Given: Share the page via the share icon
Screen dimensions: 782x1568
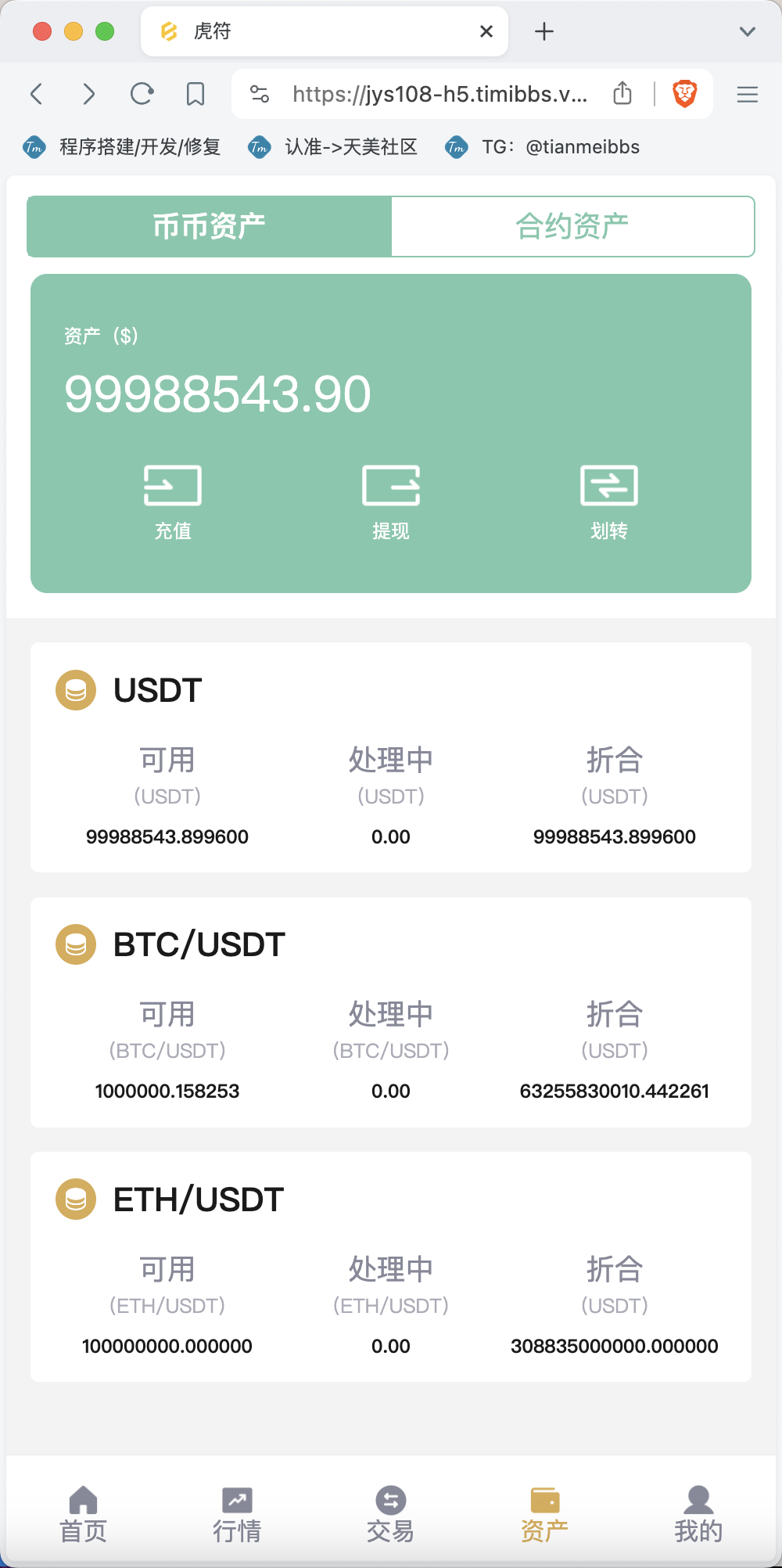Looking at the screenshot, I should click(622, 93).
